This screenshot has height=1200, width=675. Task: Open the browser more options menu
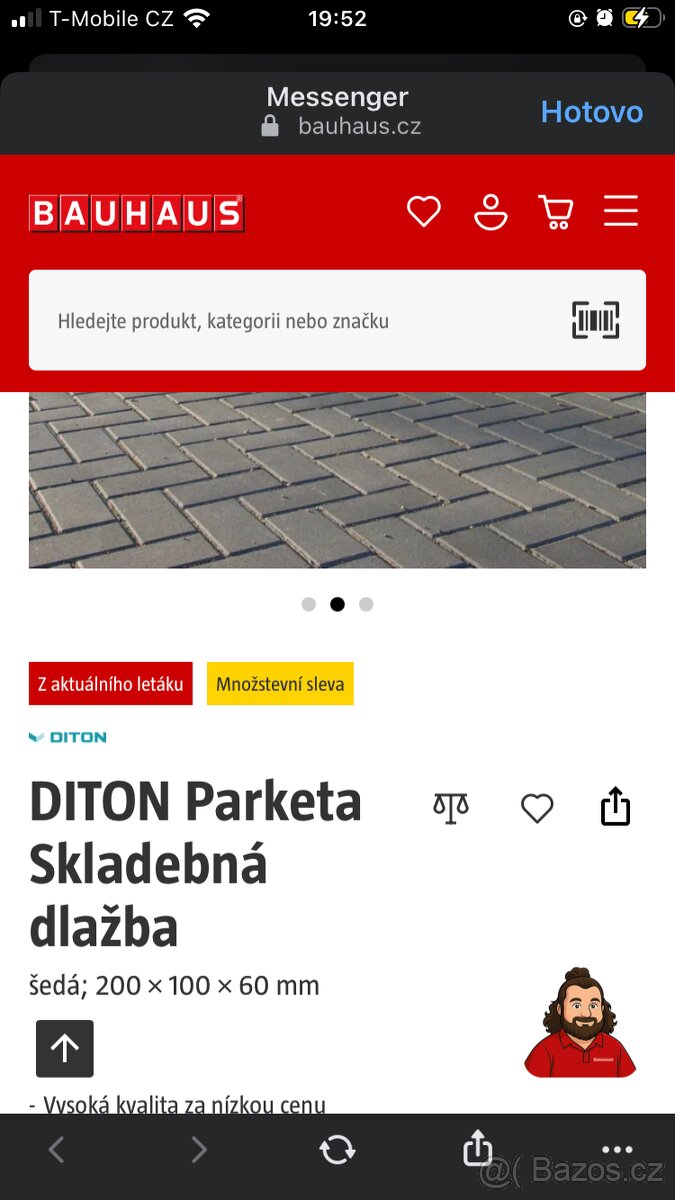click(x=617, y=1150)
